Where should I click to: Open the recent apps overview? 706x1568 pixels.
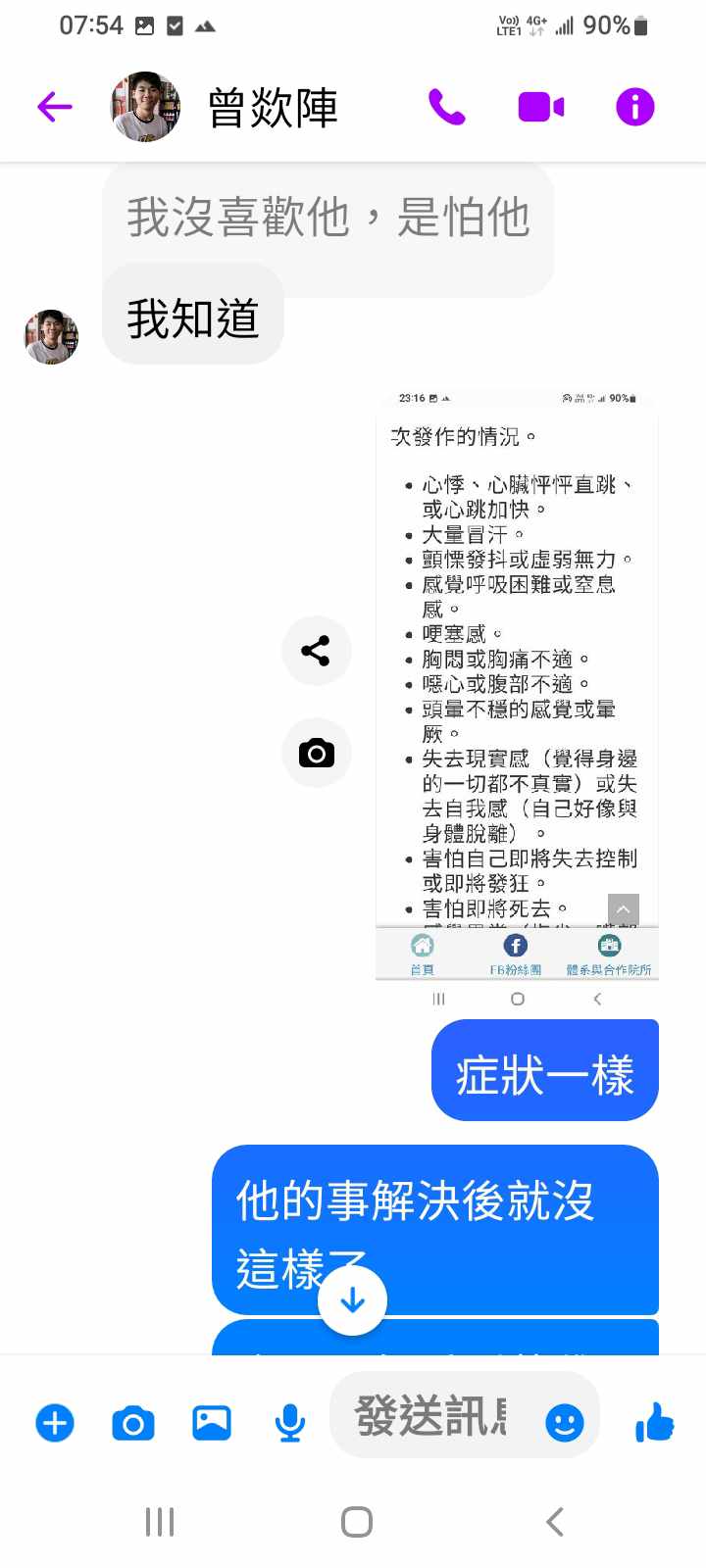[160, 1522]
